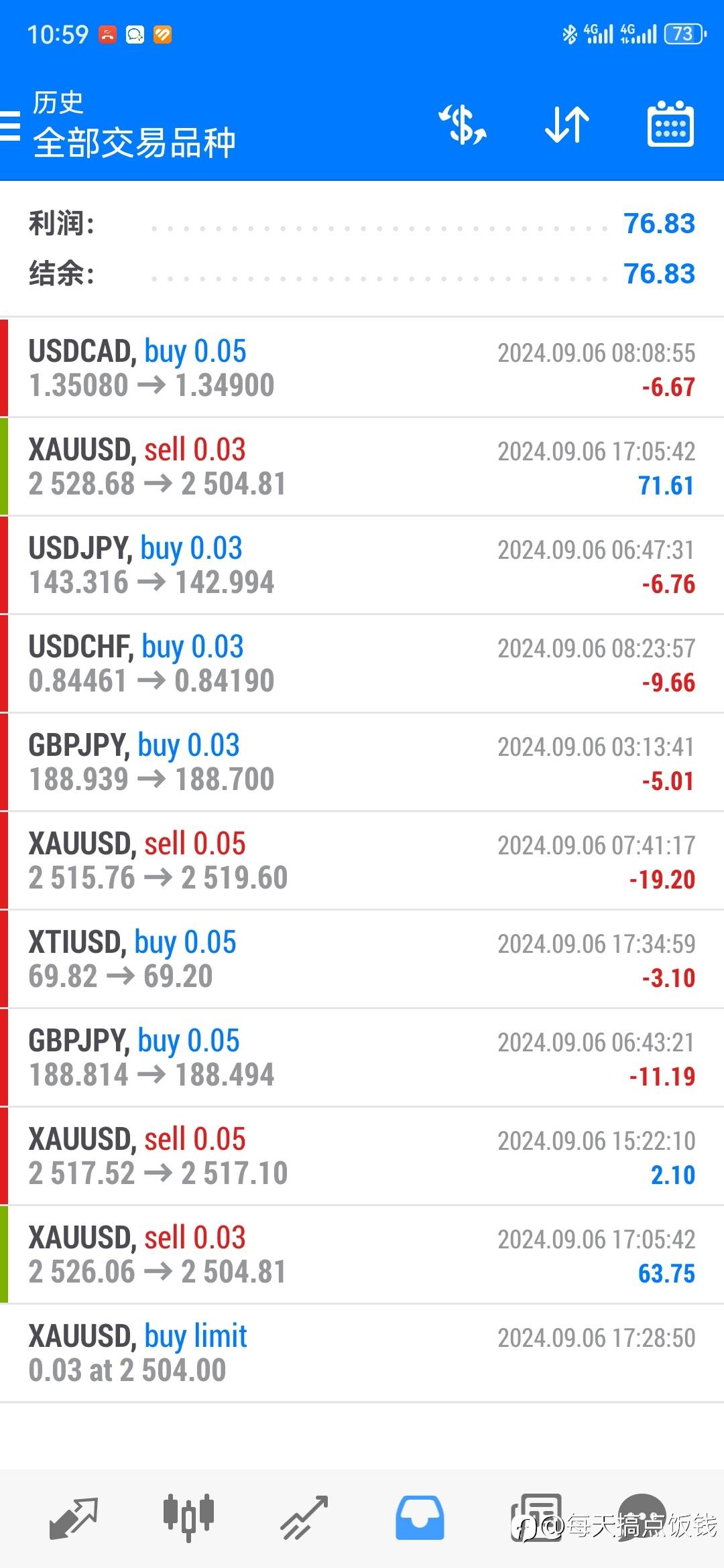Open the sort options arrows
The width and height of the screenshot is (724, 1568).
(567, 125)
